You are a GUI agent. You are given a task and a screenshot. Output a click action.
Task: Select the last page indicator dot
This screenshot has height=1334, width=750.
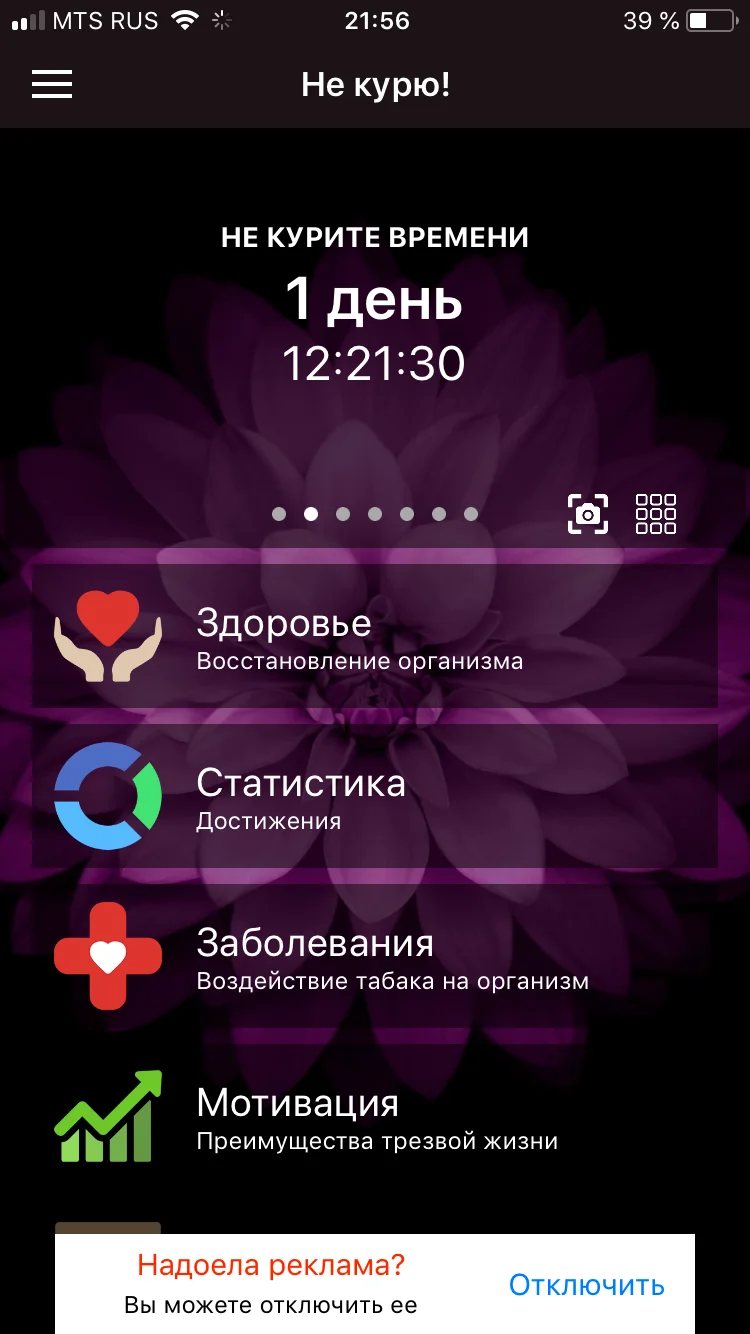coord(470,513)
